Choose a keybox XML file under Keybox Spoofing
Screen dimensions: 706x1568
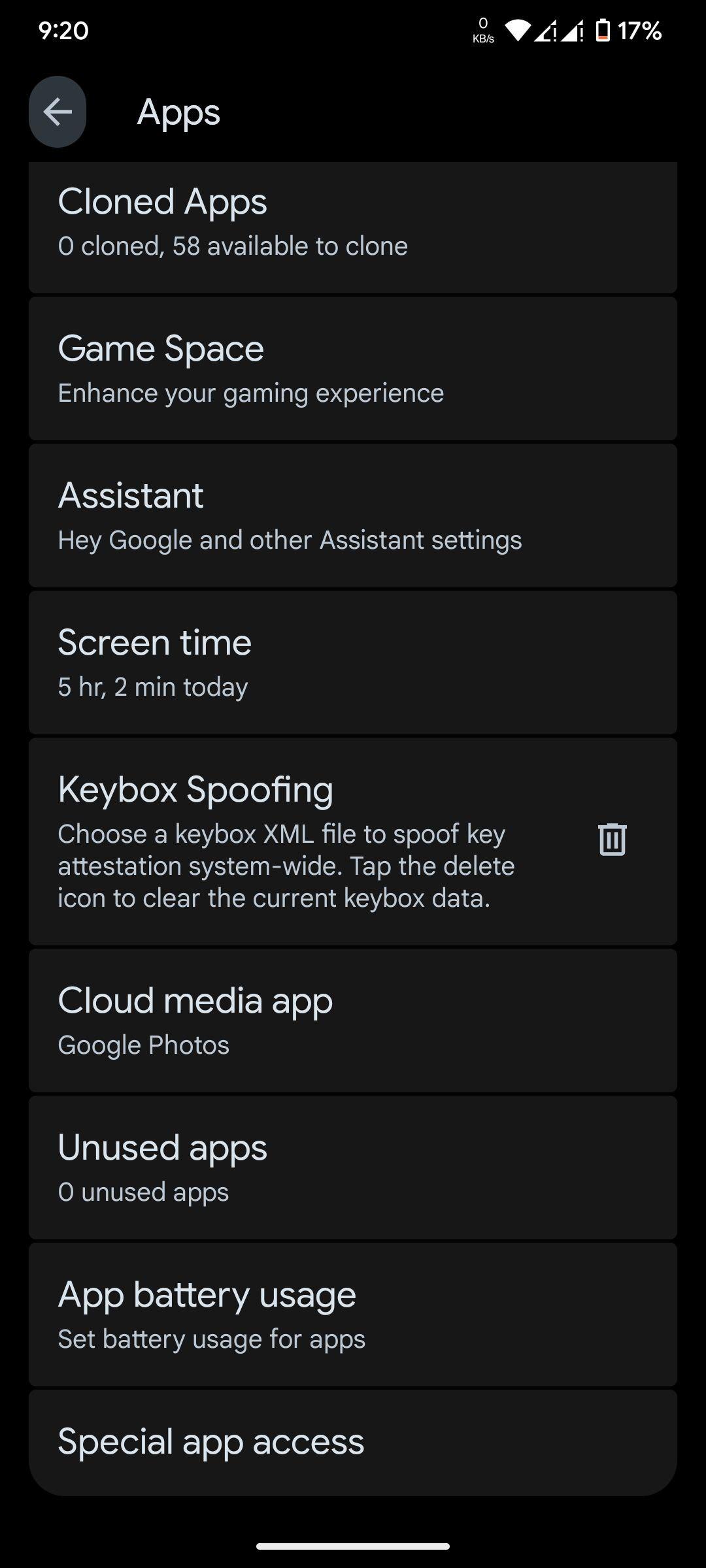(301, 841)
